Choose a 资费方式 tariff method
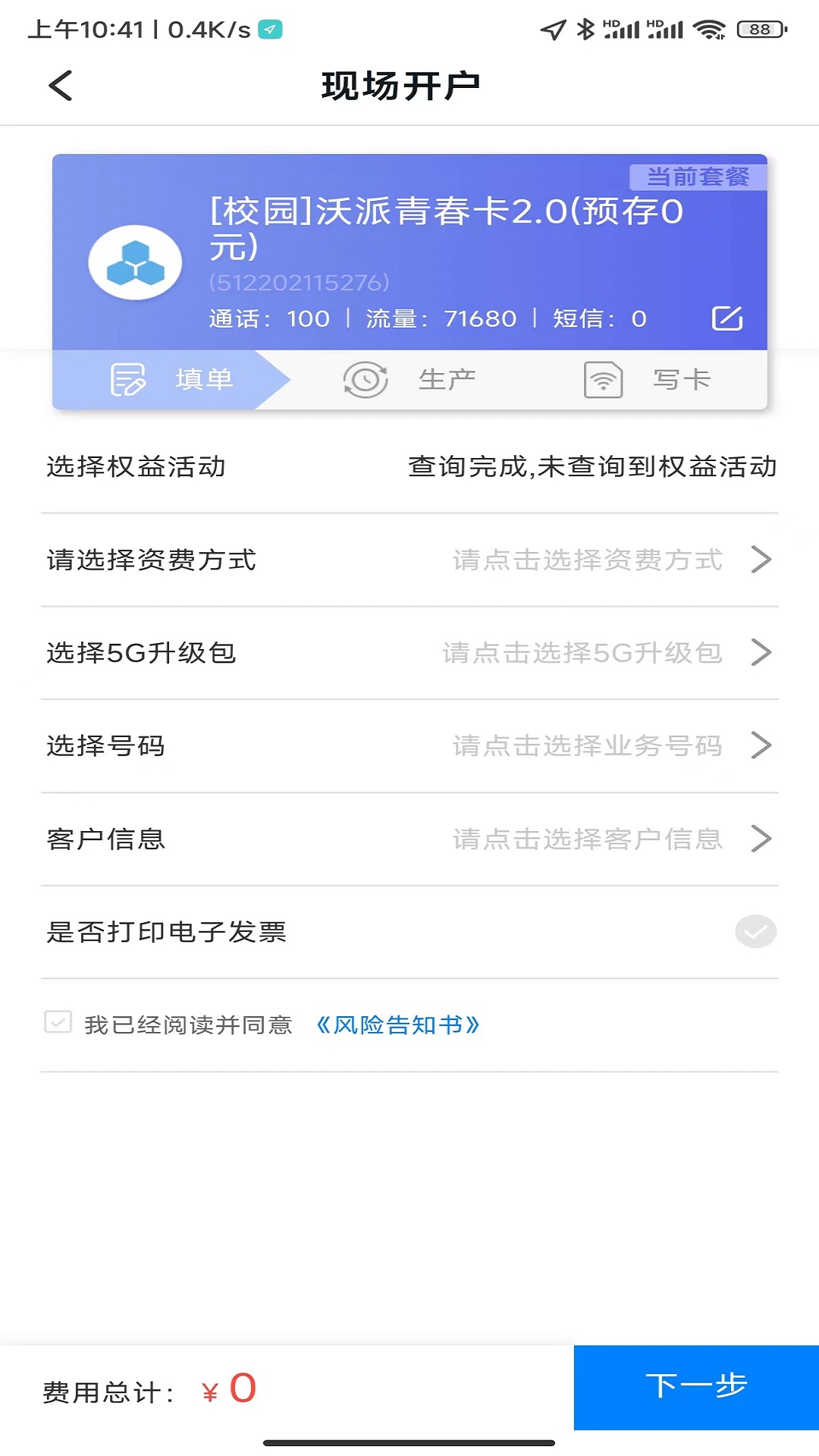 [587, 560]
